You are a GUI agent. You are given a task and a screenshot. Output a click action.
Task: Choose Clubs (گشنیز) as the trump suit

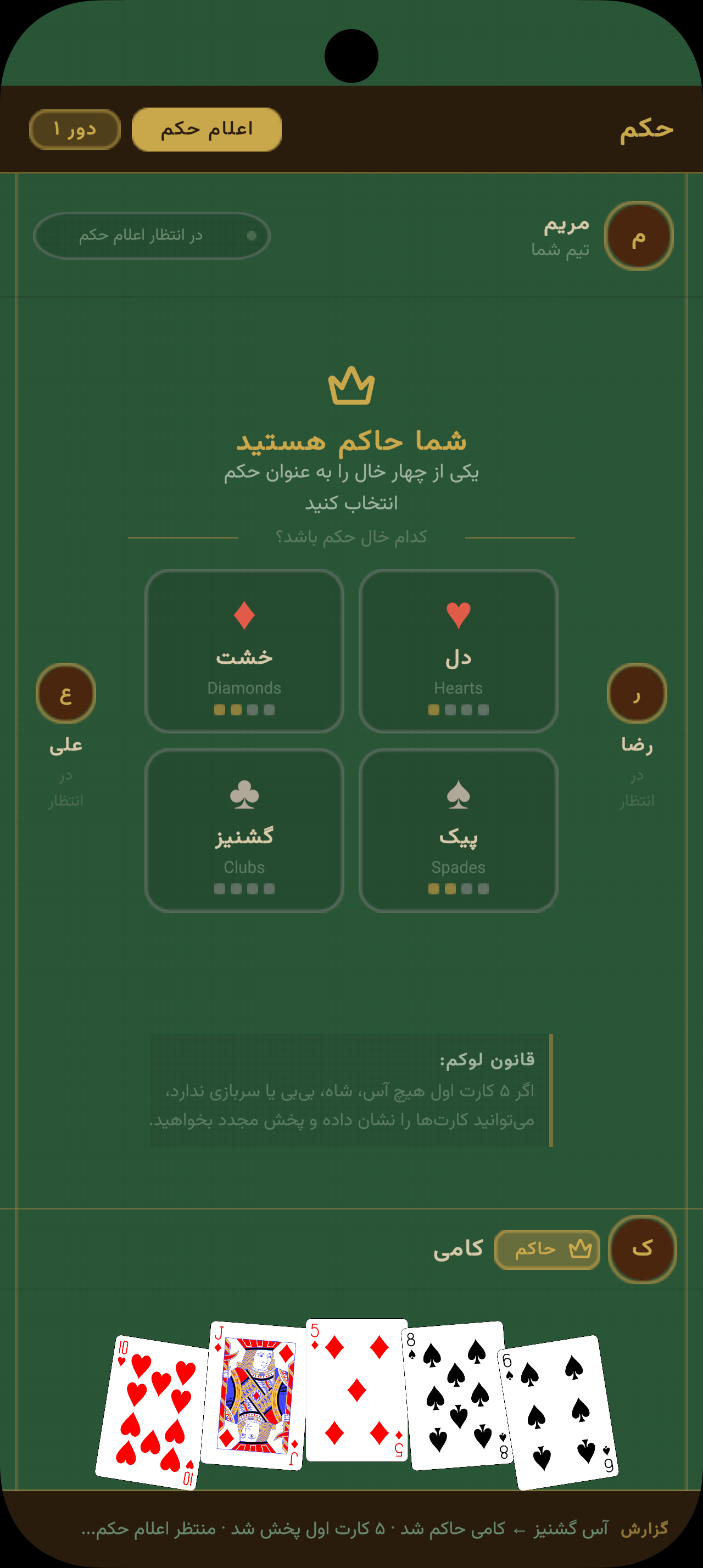click(x=244, y=830)
